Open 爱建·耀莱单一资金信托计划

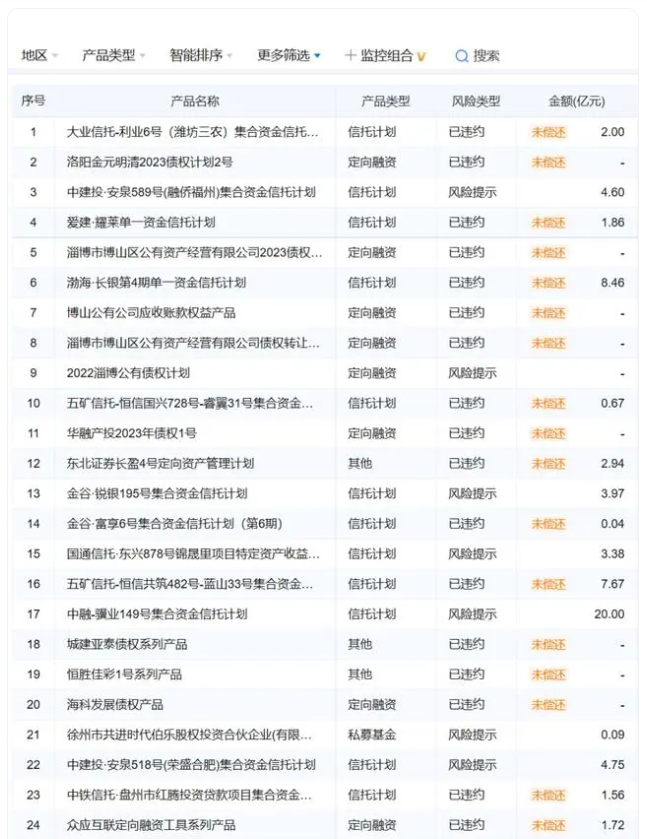(141, 222)
